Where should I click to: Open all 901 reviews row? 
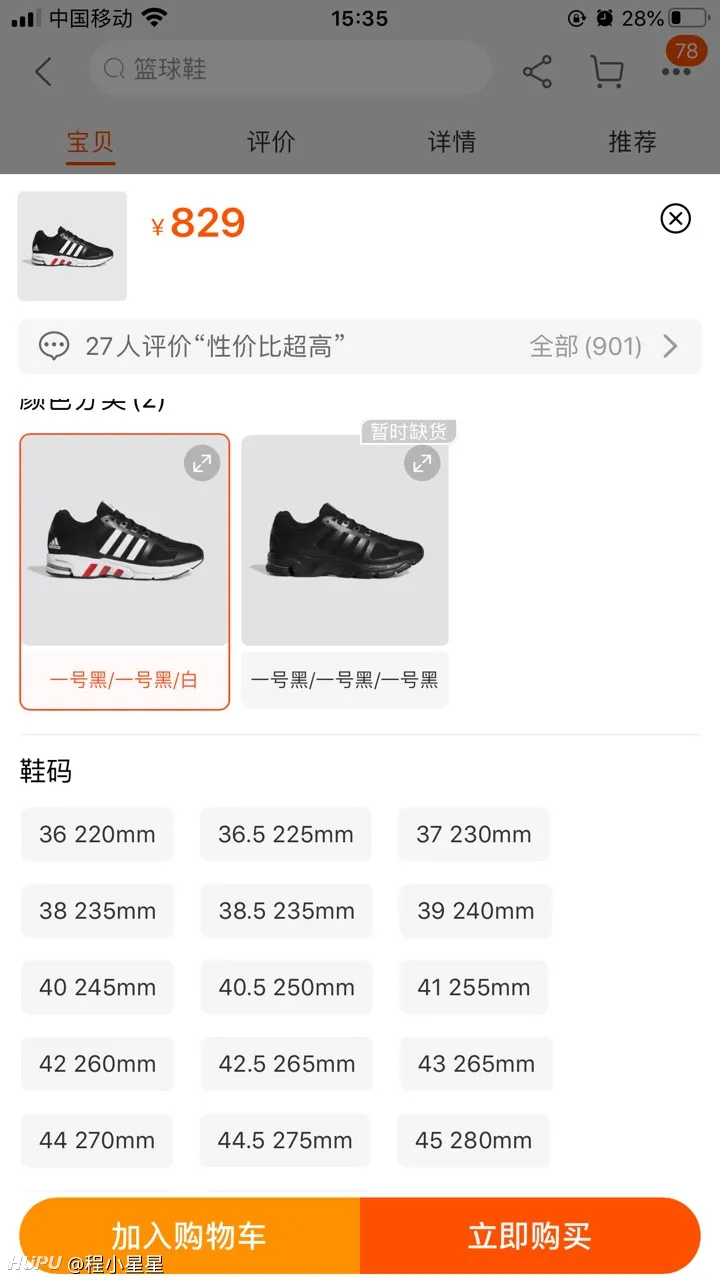[x=360, y=347]
